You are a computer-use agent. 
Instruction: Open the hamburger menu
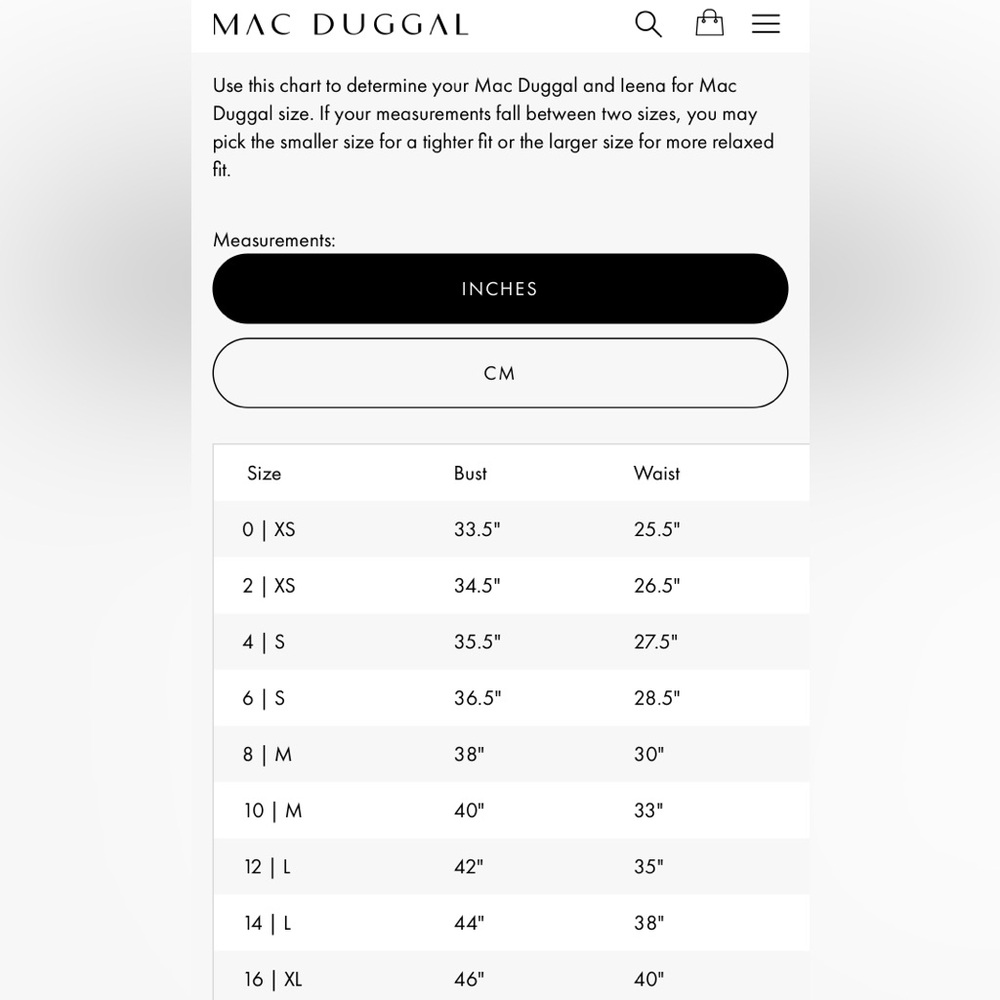tap(765, 24)
